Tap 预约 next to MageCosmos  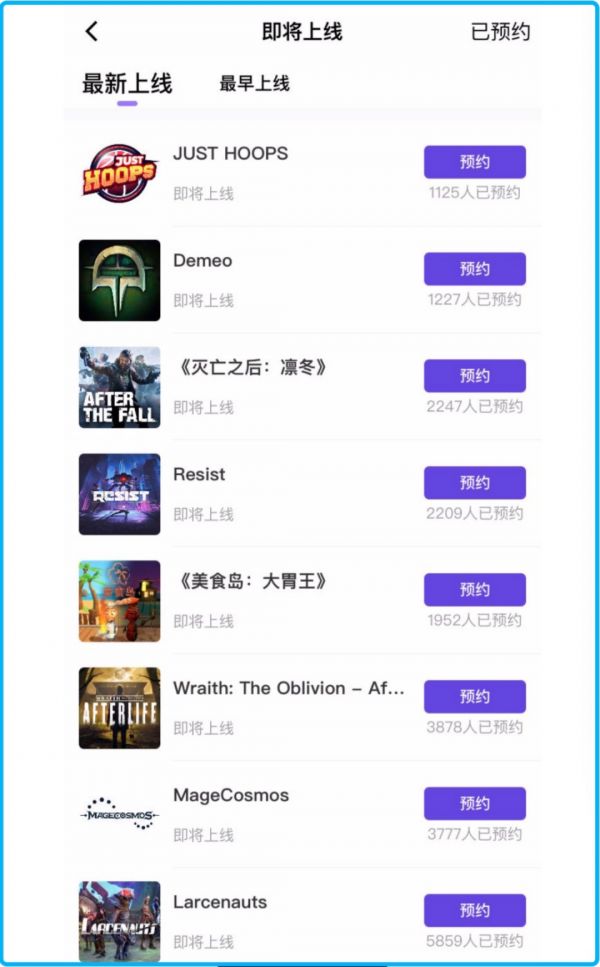click(474, 804)
